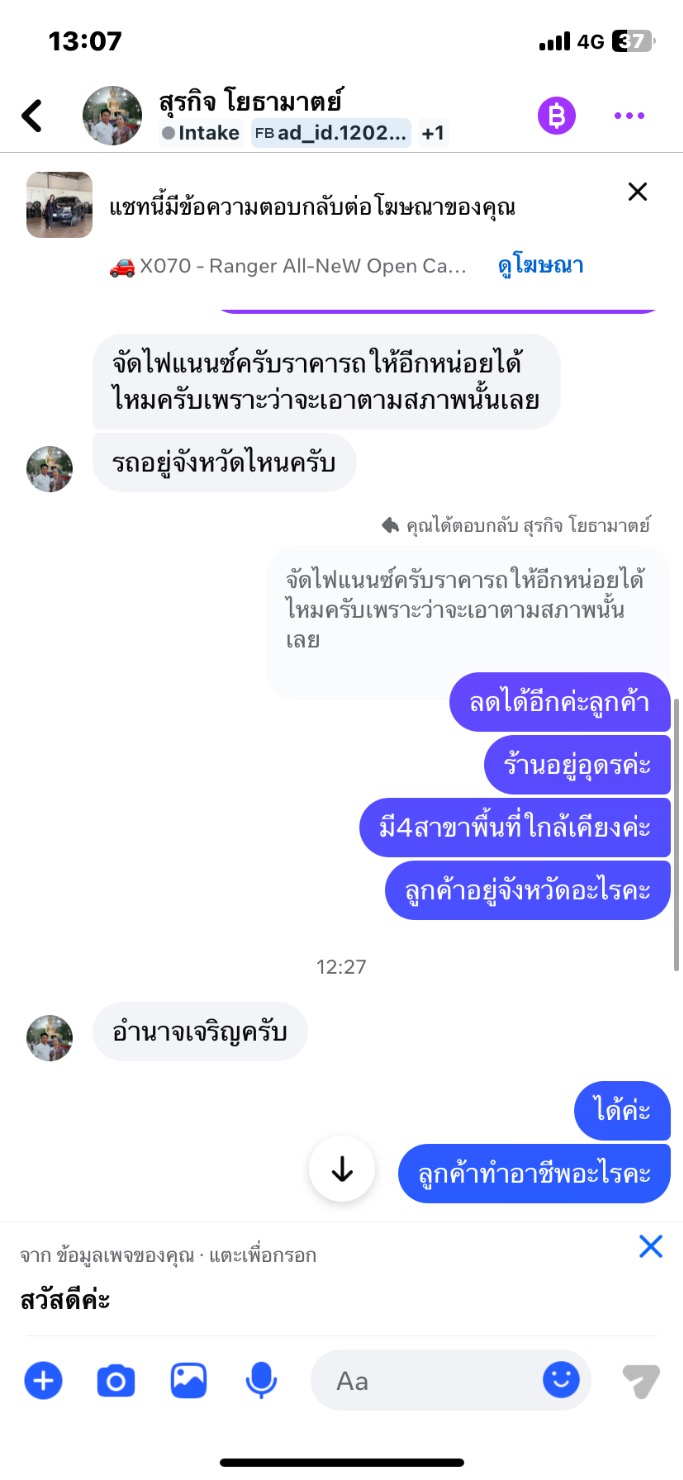Open the ad_id label chip
Screen dimensions: 683x1480
tap(331, 133)
